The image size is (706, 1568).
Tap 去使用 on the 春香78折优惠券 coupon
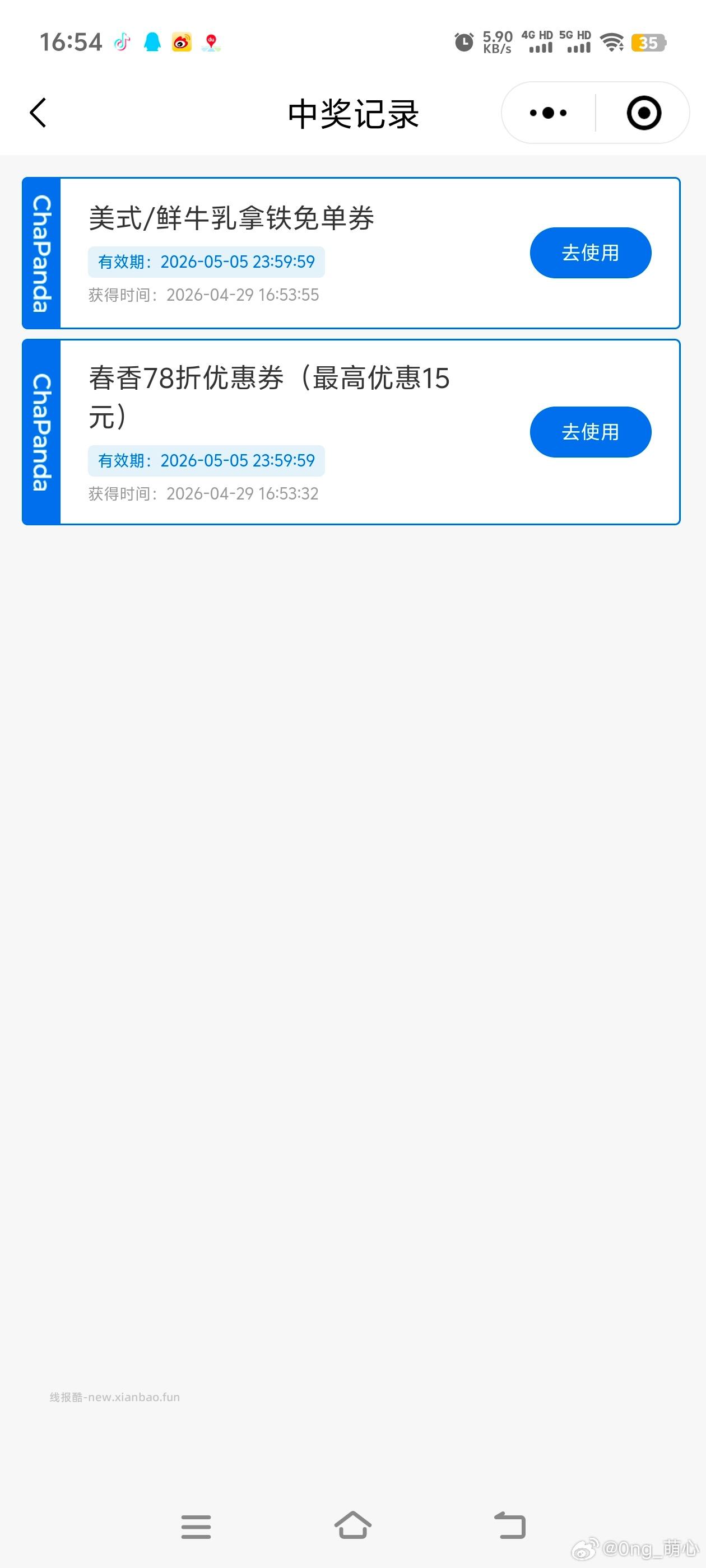pos(589,432)
